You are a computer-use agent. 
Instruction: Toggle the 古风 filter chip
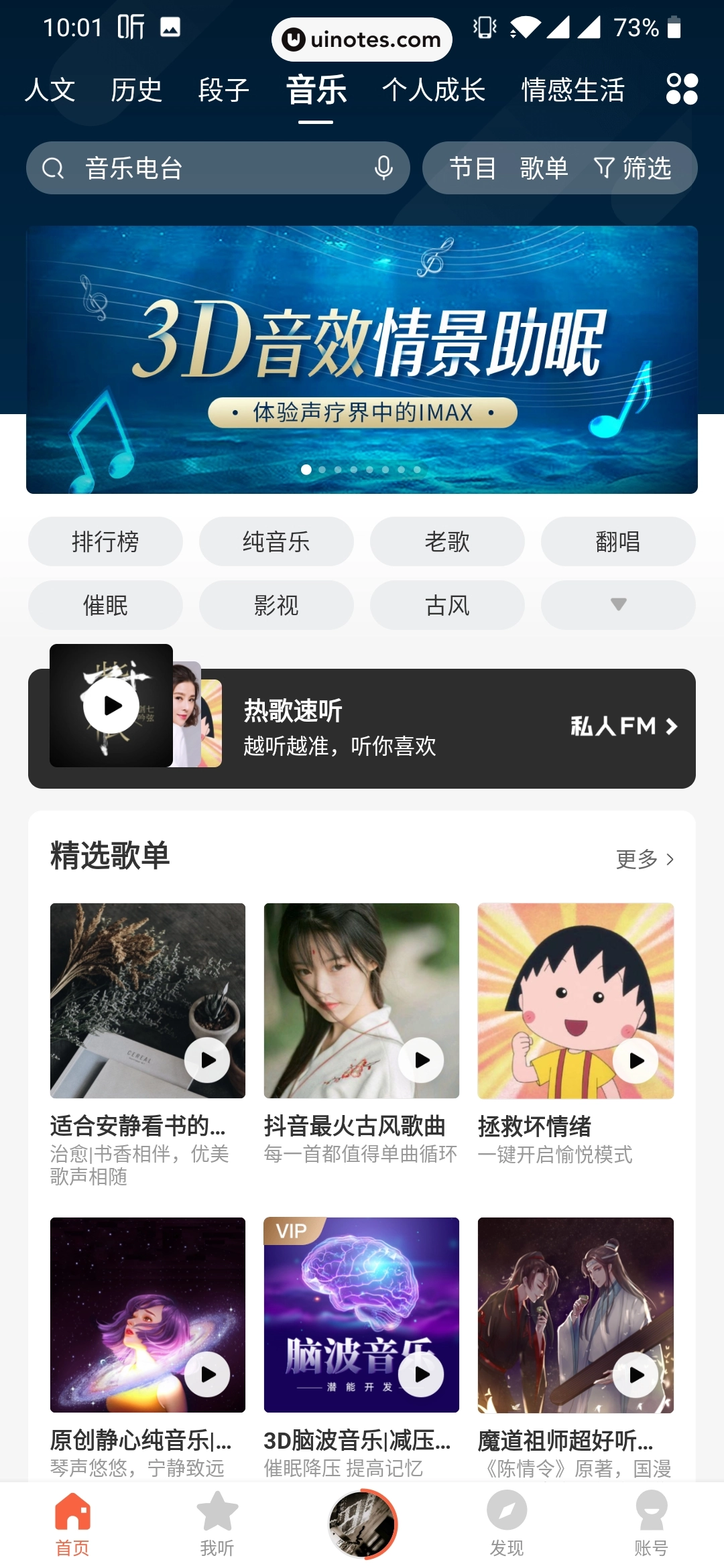coord(446,605)
